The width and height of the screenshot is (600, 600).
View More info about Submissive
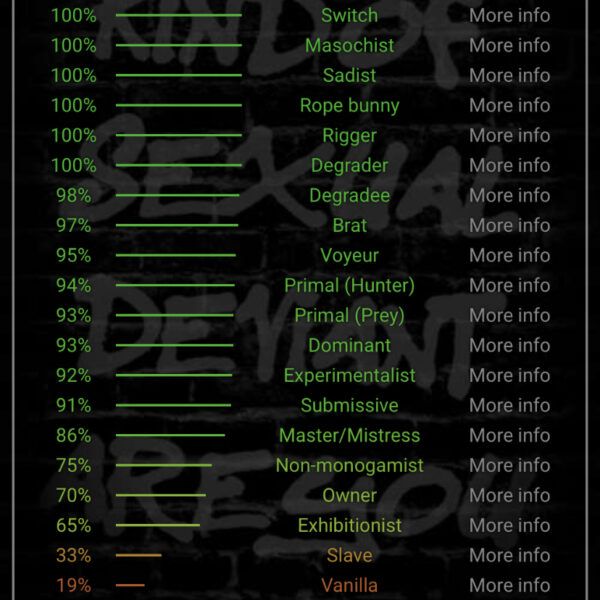(x=509, y=405)
